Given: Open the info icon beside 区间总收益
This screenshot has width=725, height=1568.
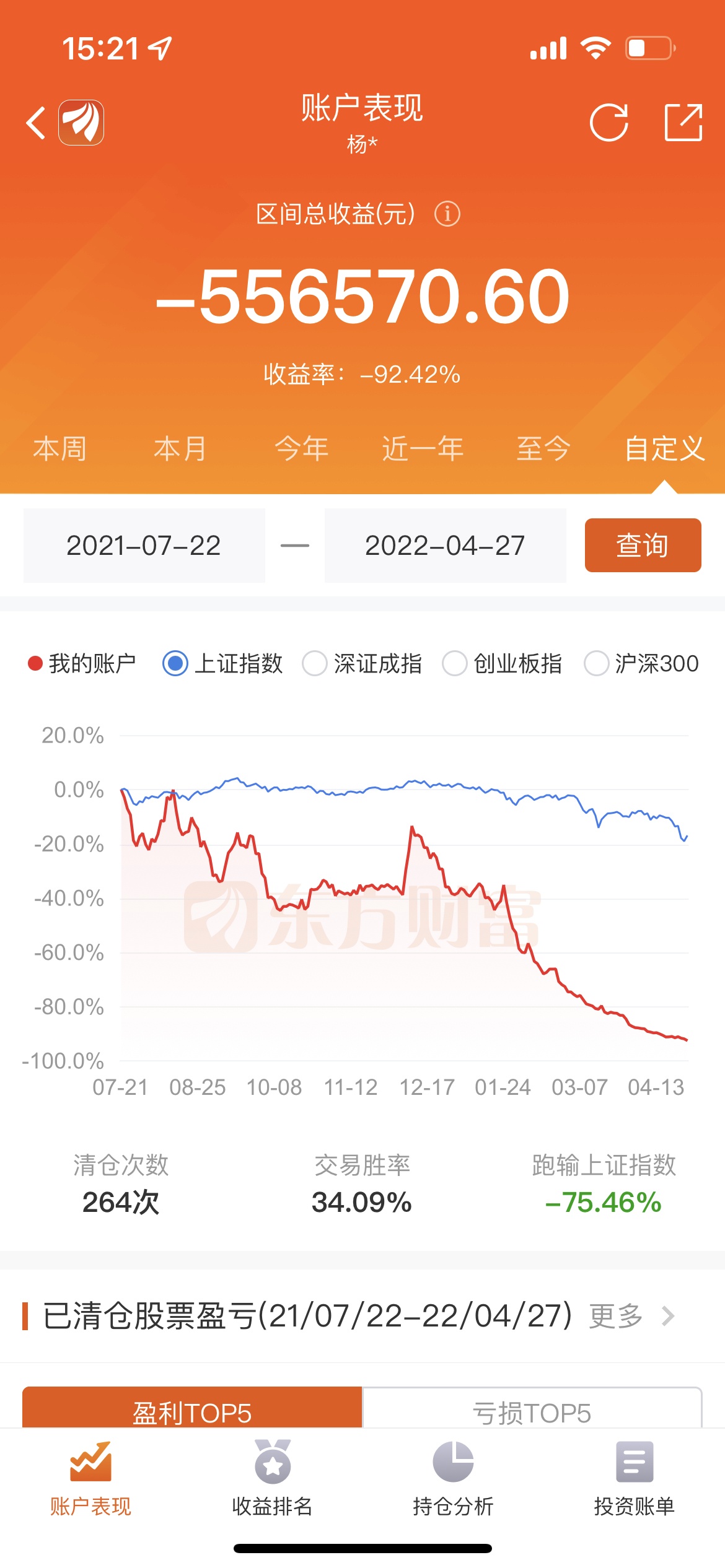Looking at the screenshot, I should click(x=447, y=214).
